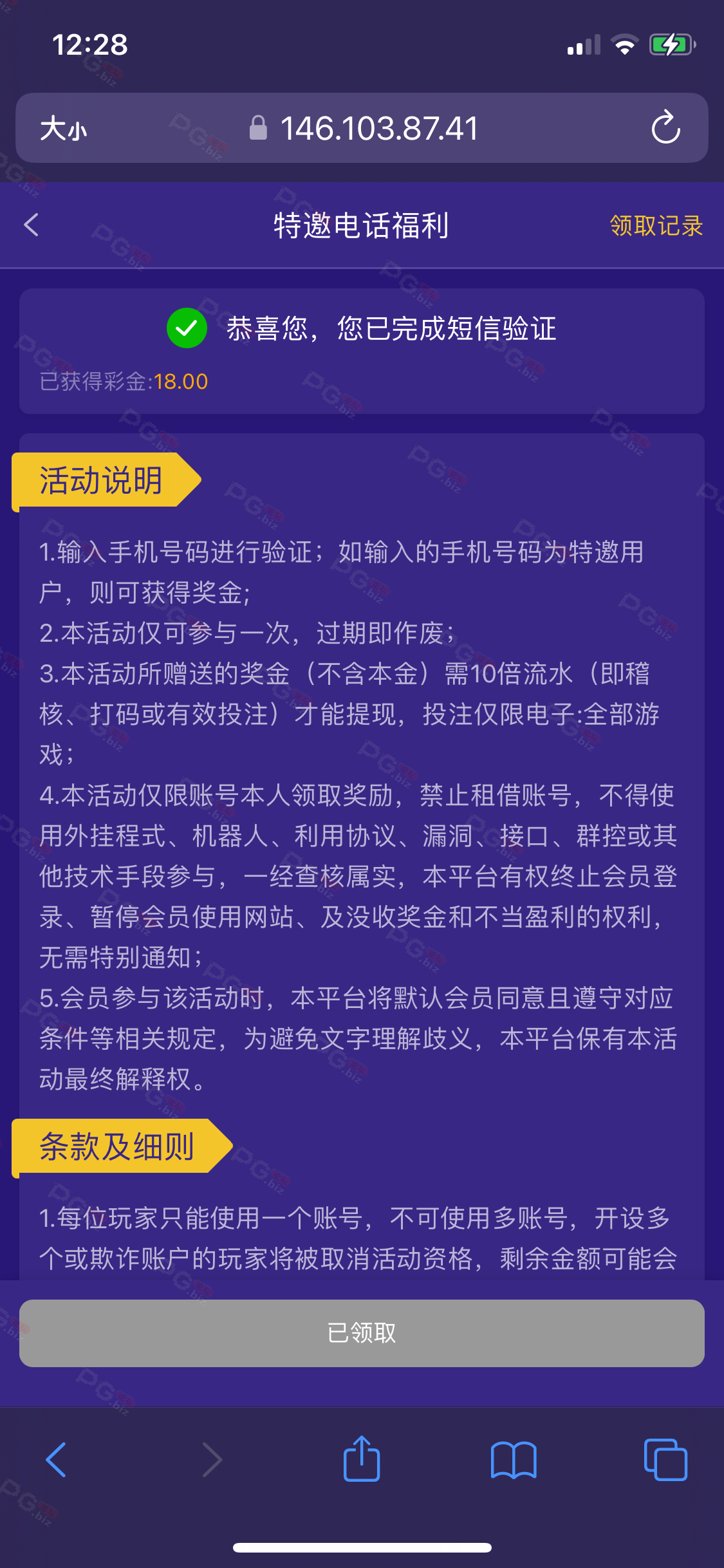Open Safari bookmarks
This screenshot has height=1568, width=724.
514,1459
